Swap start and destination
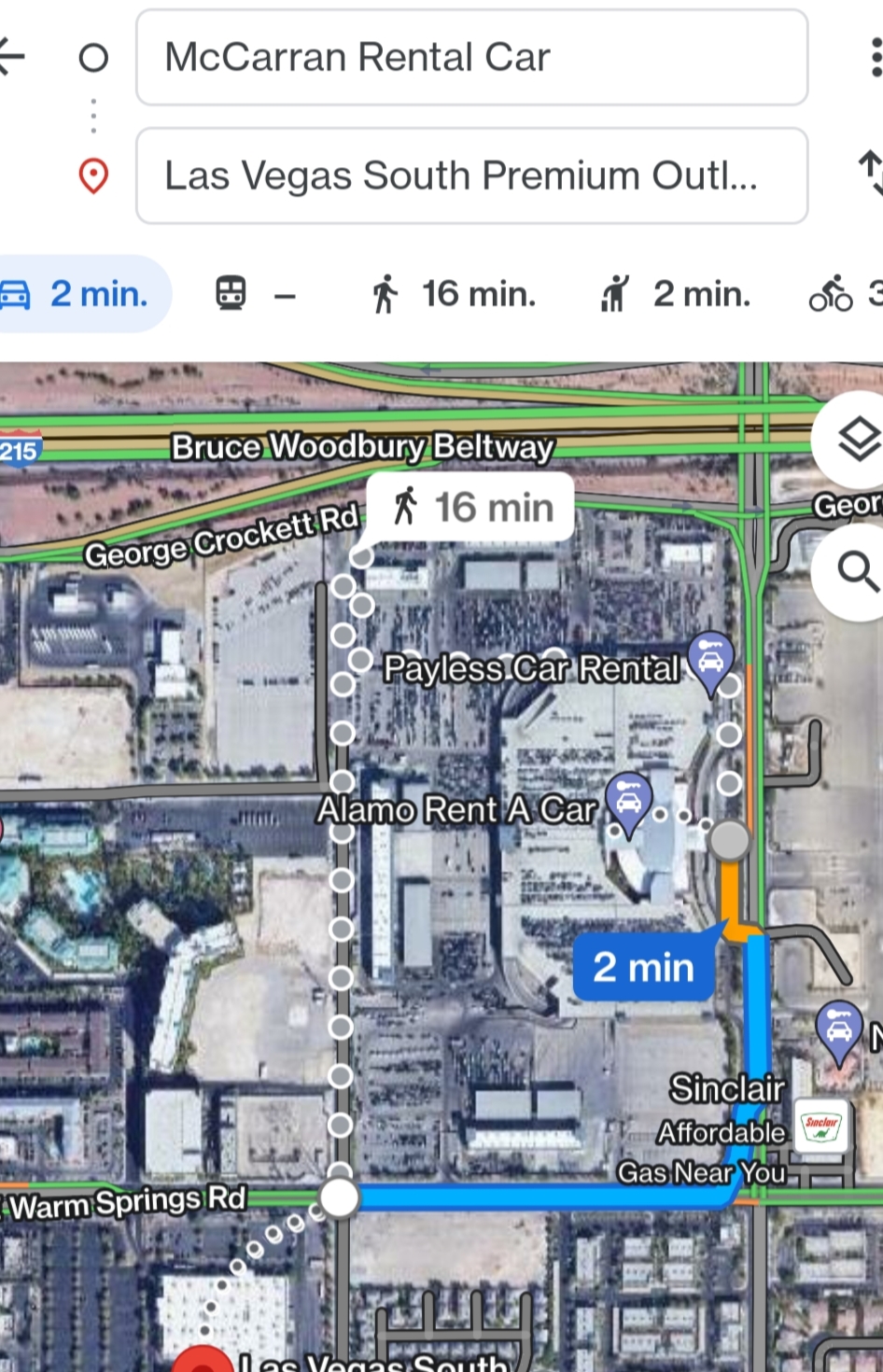Image resolution: width=883 pixels, height=1372 pixels. tap(870, 174)
